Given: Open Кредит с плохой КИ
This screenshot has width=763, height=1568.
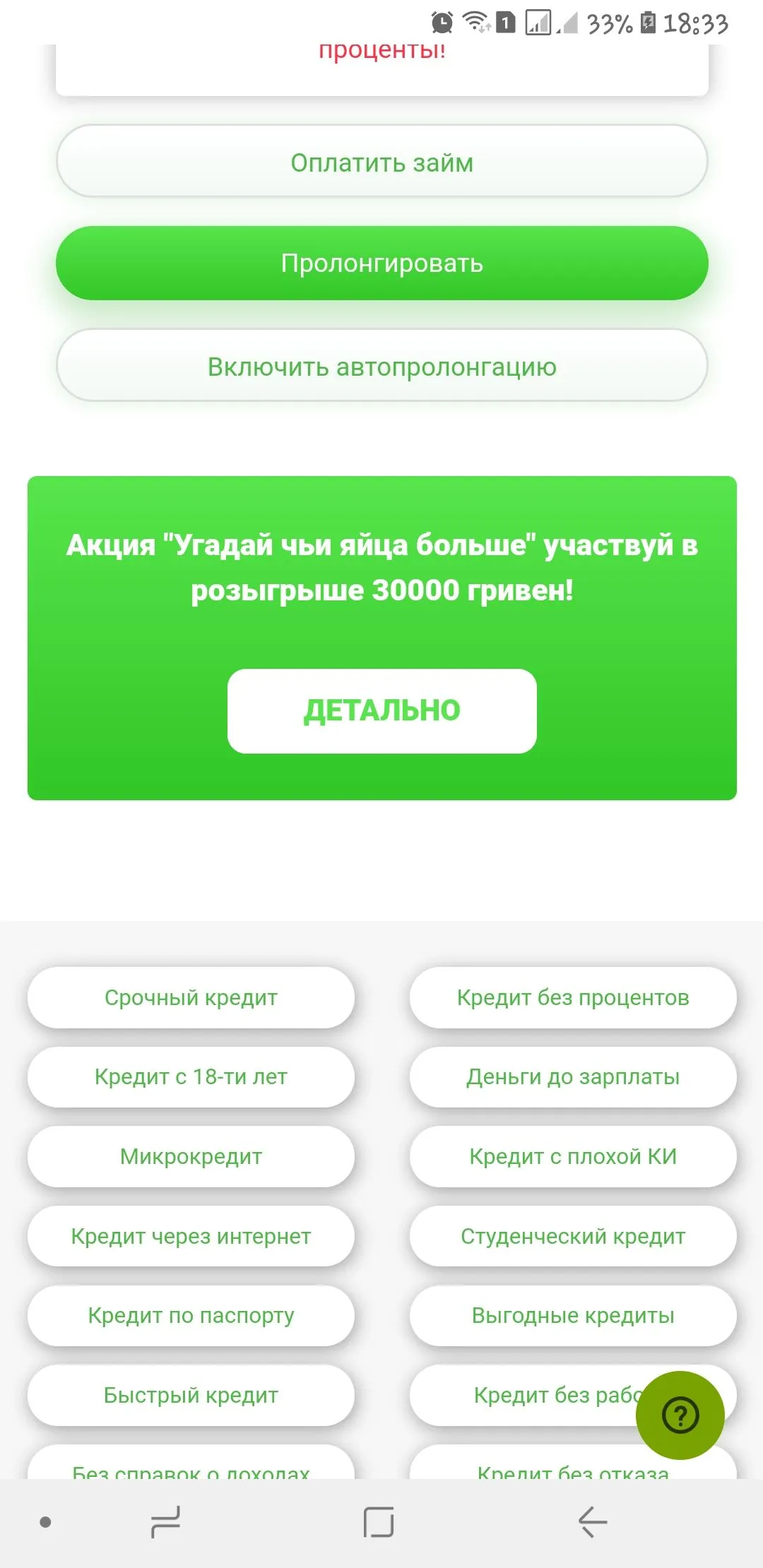Looking at the screenshot, I should tap(572, 1156).
